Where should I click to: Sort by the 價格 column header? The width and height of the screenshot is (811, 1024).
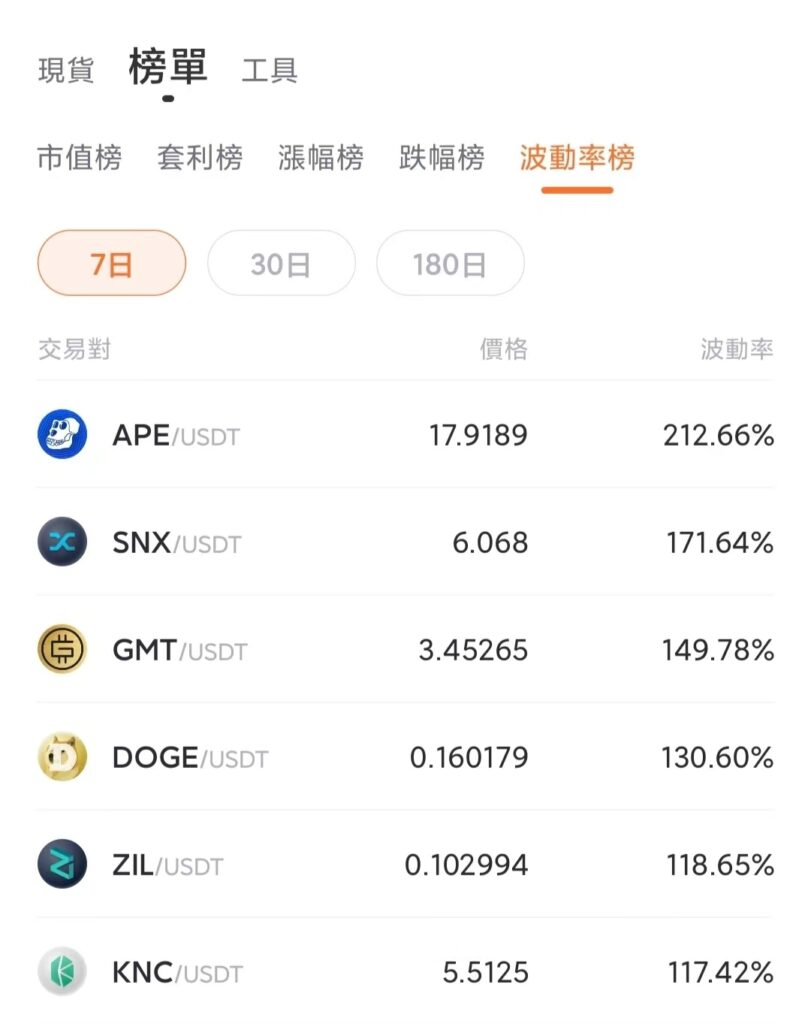click(x=504, y=348)
